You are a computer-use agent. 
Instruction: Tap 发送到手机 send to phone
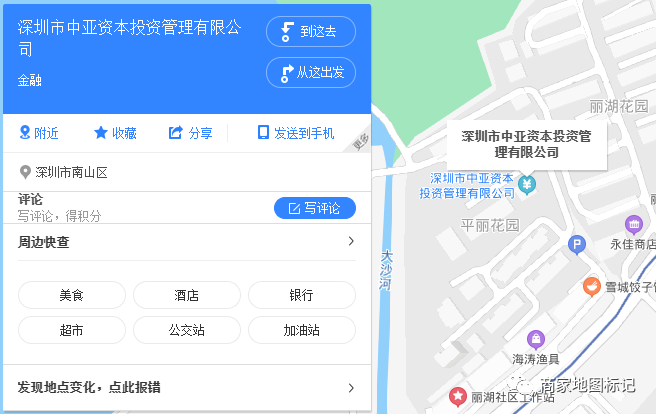coord(295,133)
